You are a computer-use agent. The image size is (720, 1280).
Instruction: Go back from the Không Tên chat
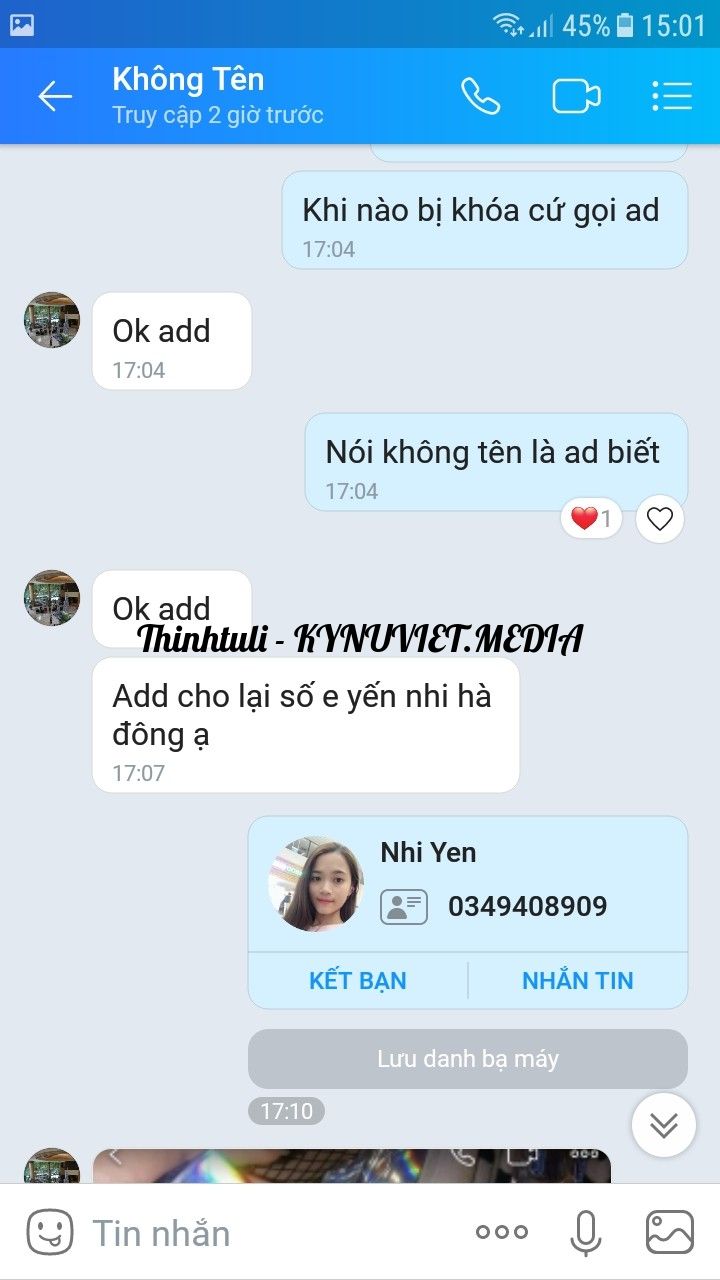[55, 97]
